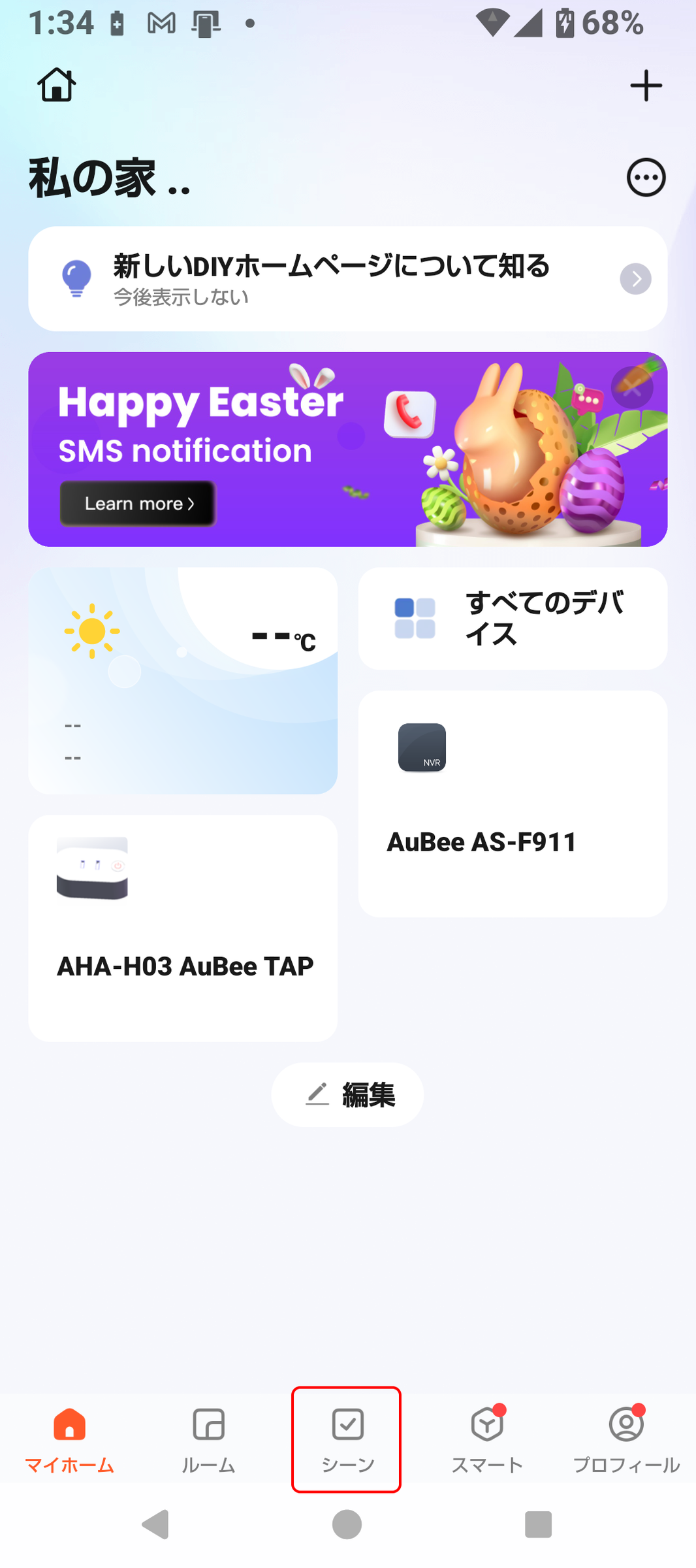Open すべてのデバイス

click(x=513, y=618)
